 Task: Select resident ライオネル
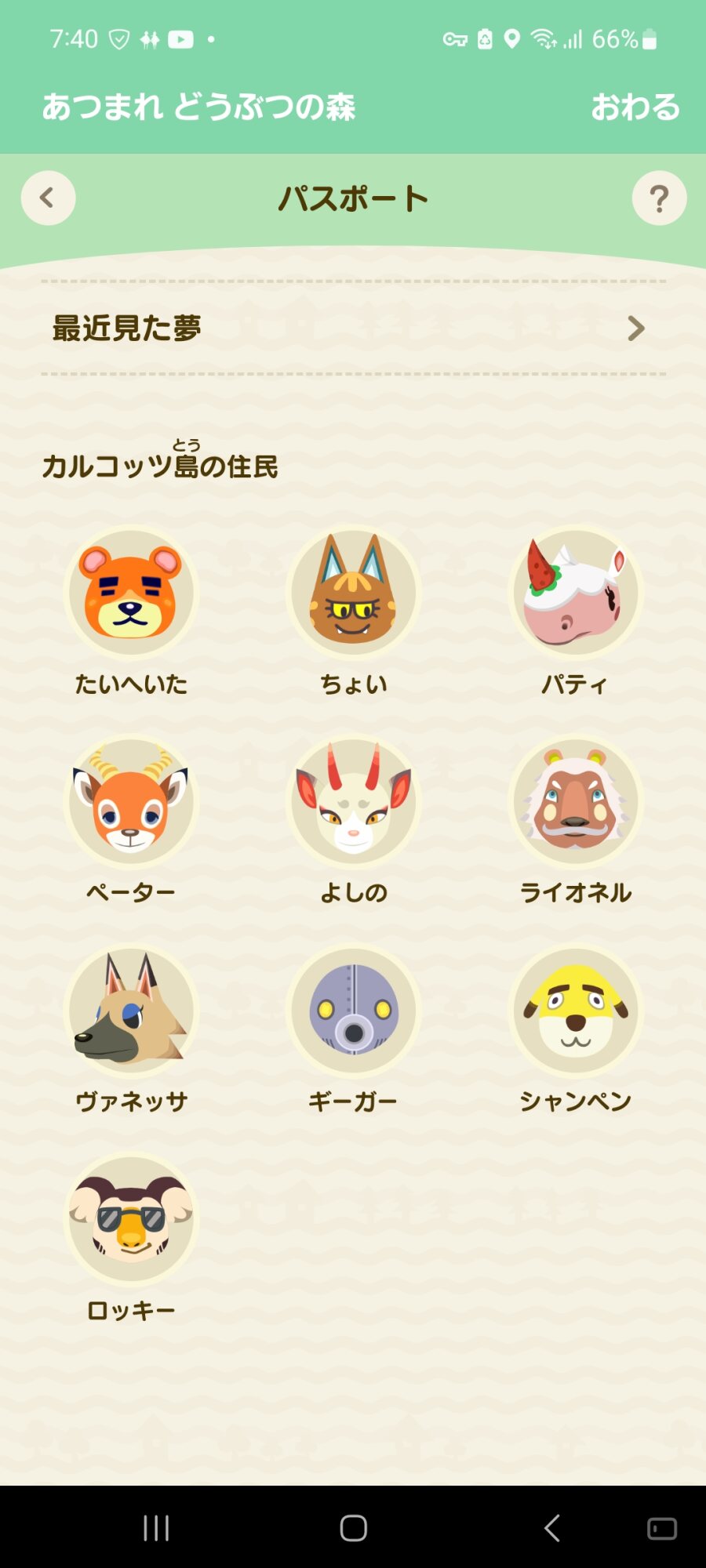(575, 801)
